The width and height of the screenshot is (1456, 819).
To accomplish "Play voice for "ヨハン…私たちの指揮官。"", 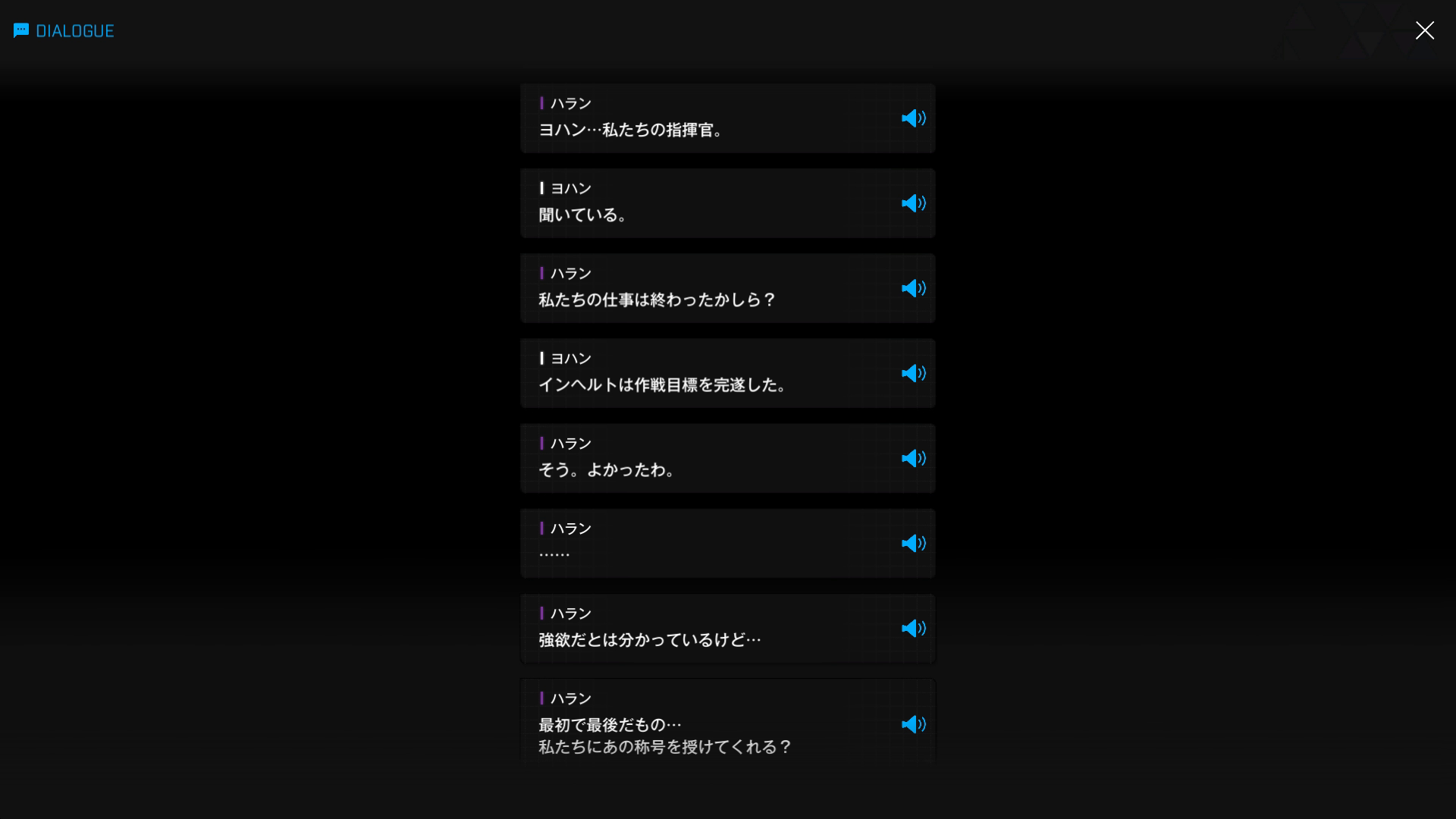I will click(913, 118).
